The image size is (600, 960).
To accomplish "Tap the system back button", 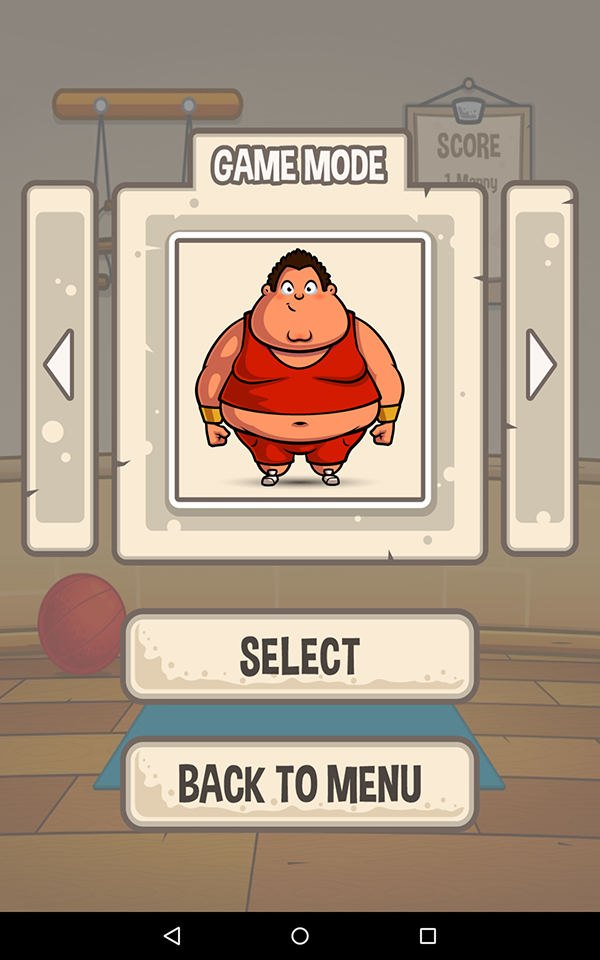I will [172, 936].
